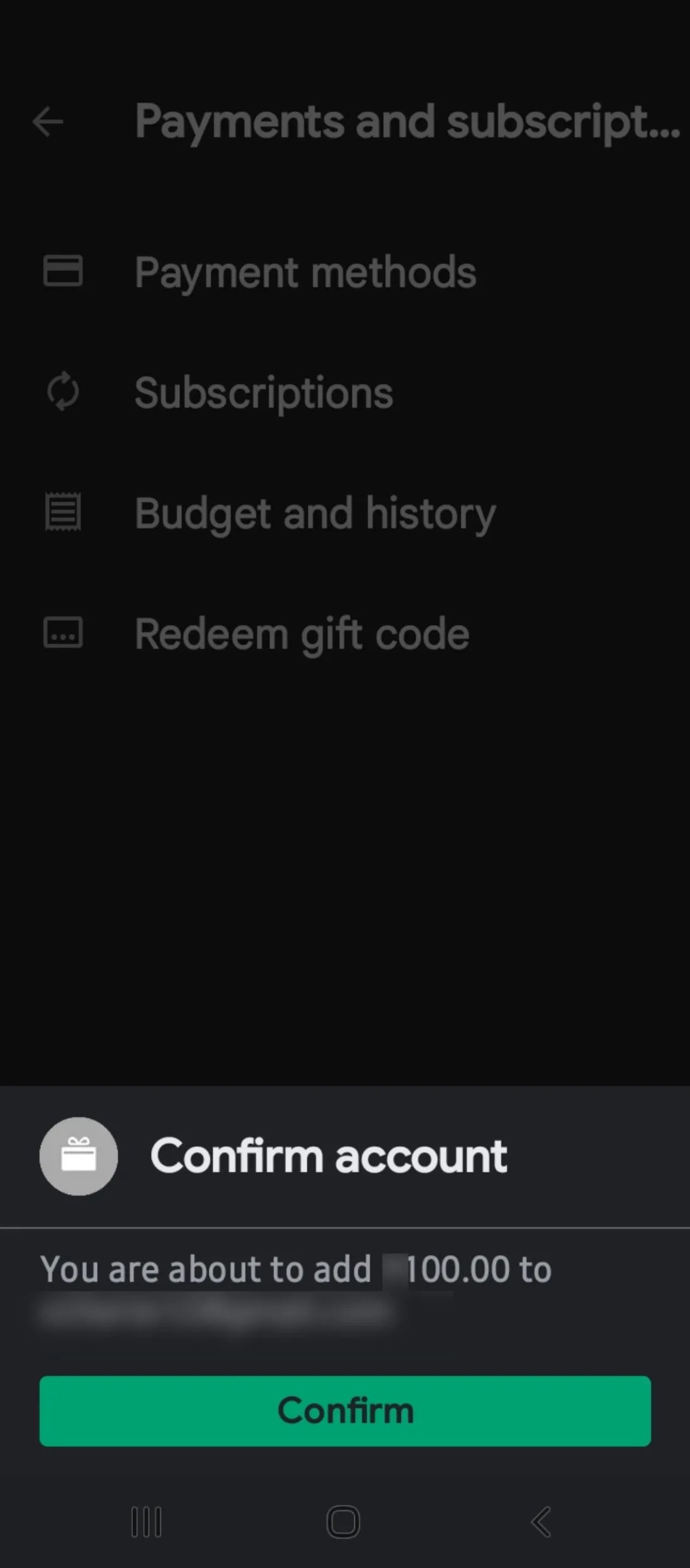Tap the Back button in navigation bar
Image resolution: width=690 pixels, height=1568 pixels.
[x=539, y=1521]
